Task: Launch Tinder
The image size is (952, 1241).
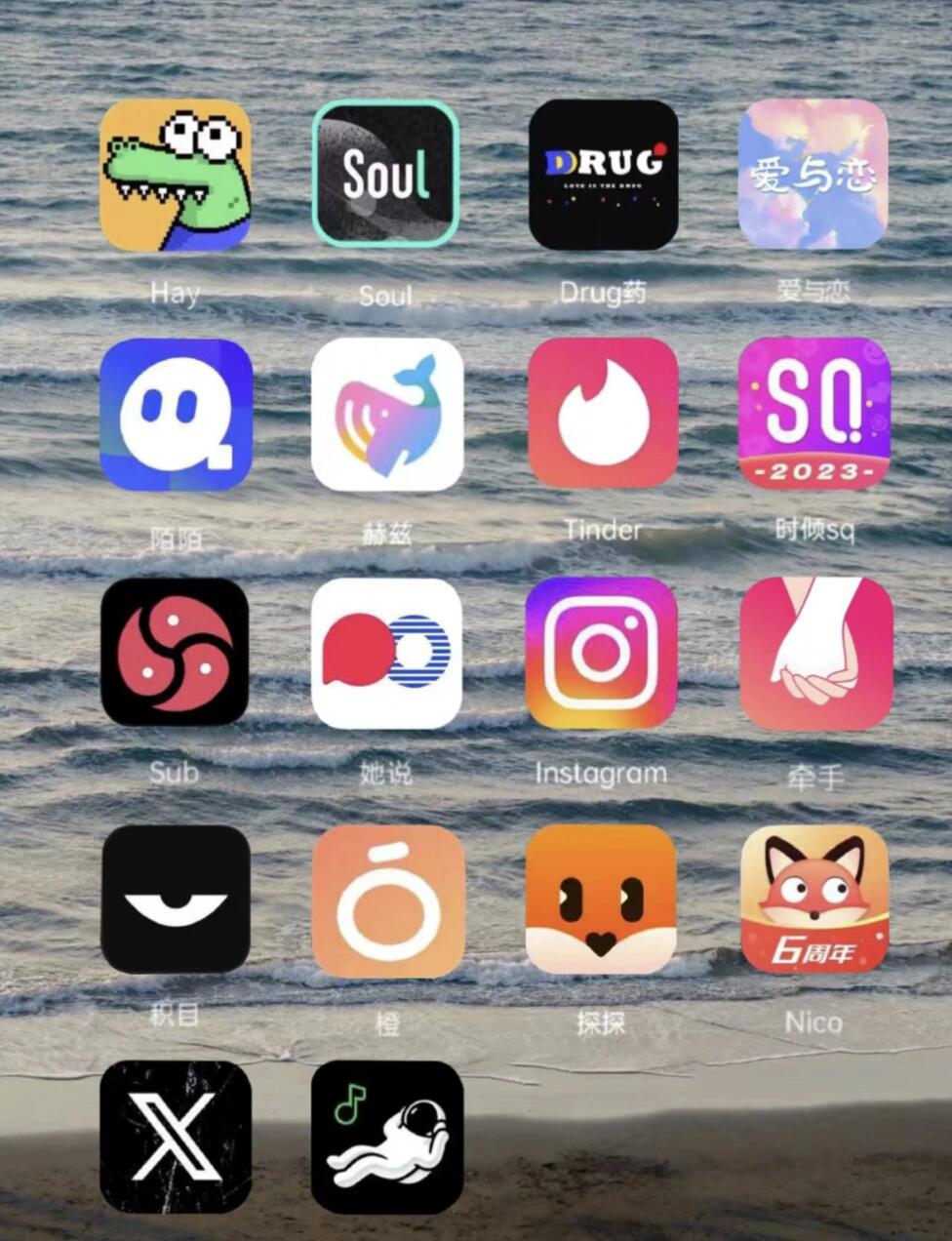Action: pyautogui.click(x=603, y=413)
